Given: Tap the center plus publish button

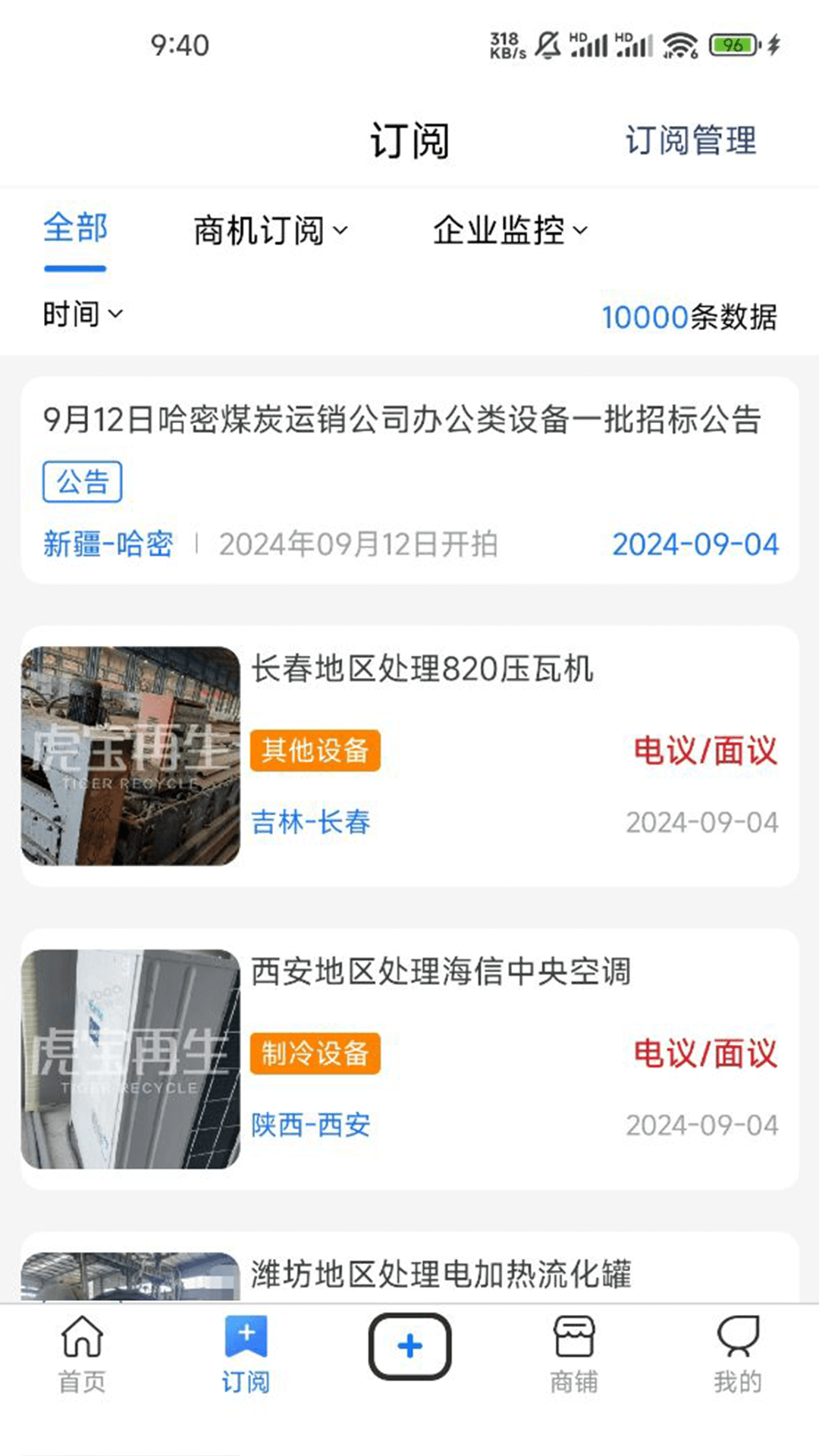Looking at the screenshot, I should click(409, 1346).
